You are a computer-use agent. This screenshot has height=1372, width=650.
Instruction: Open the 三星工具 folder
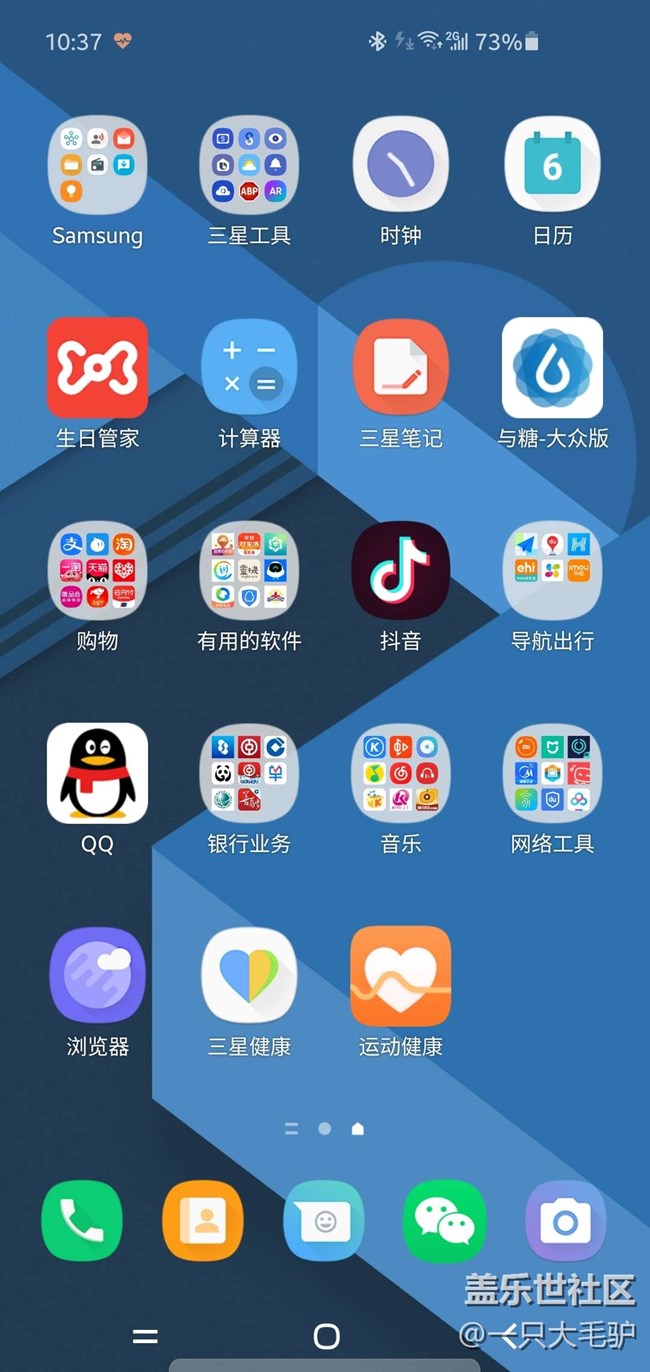(x=249, y=166)
